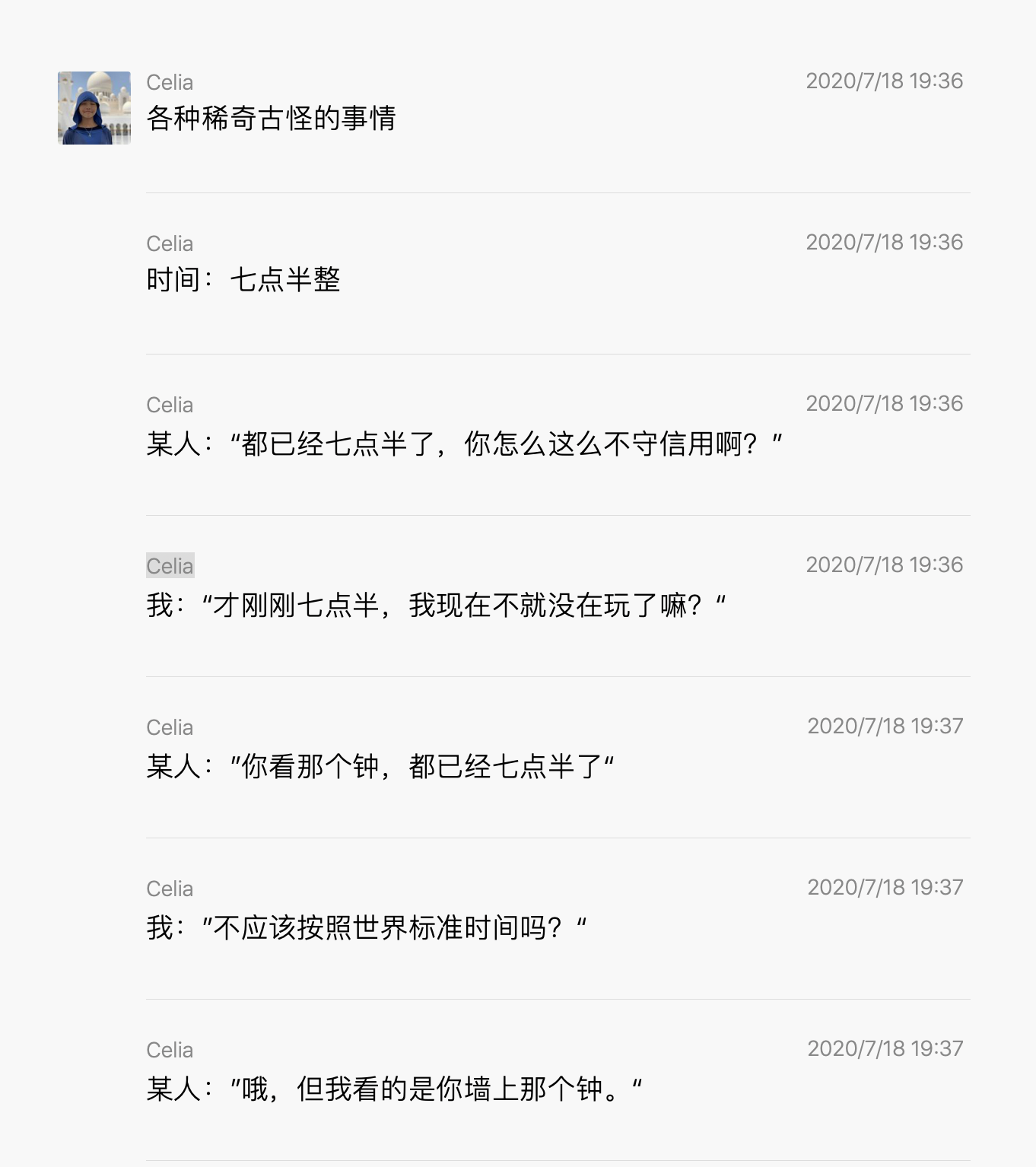Click the timestamp beside the 世界标准时间 message
This screenshot has height=1167, width=1036.
(885, 887)
